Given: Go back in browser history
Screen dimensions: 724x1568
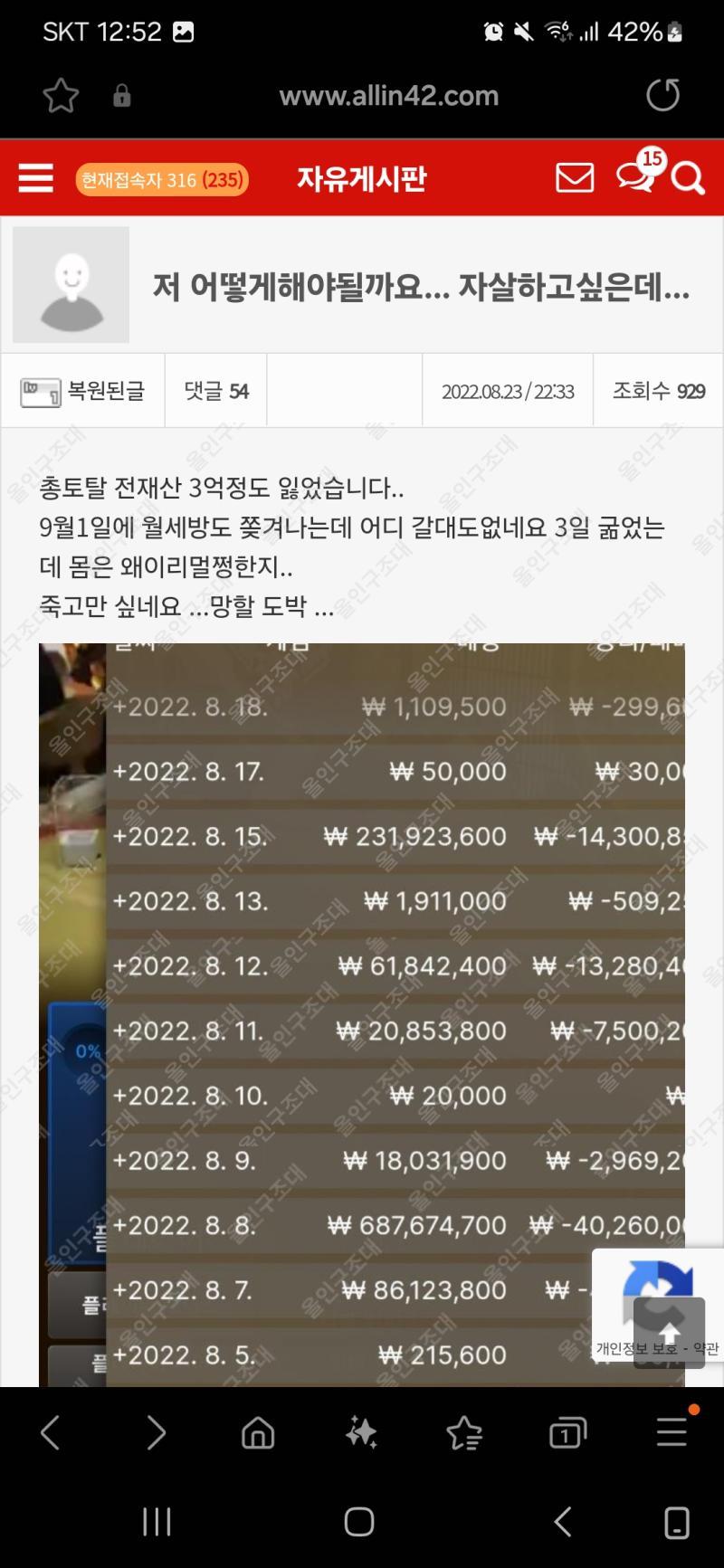Looking at the screenshot, I should tap(51, 1433).
